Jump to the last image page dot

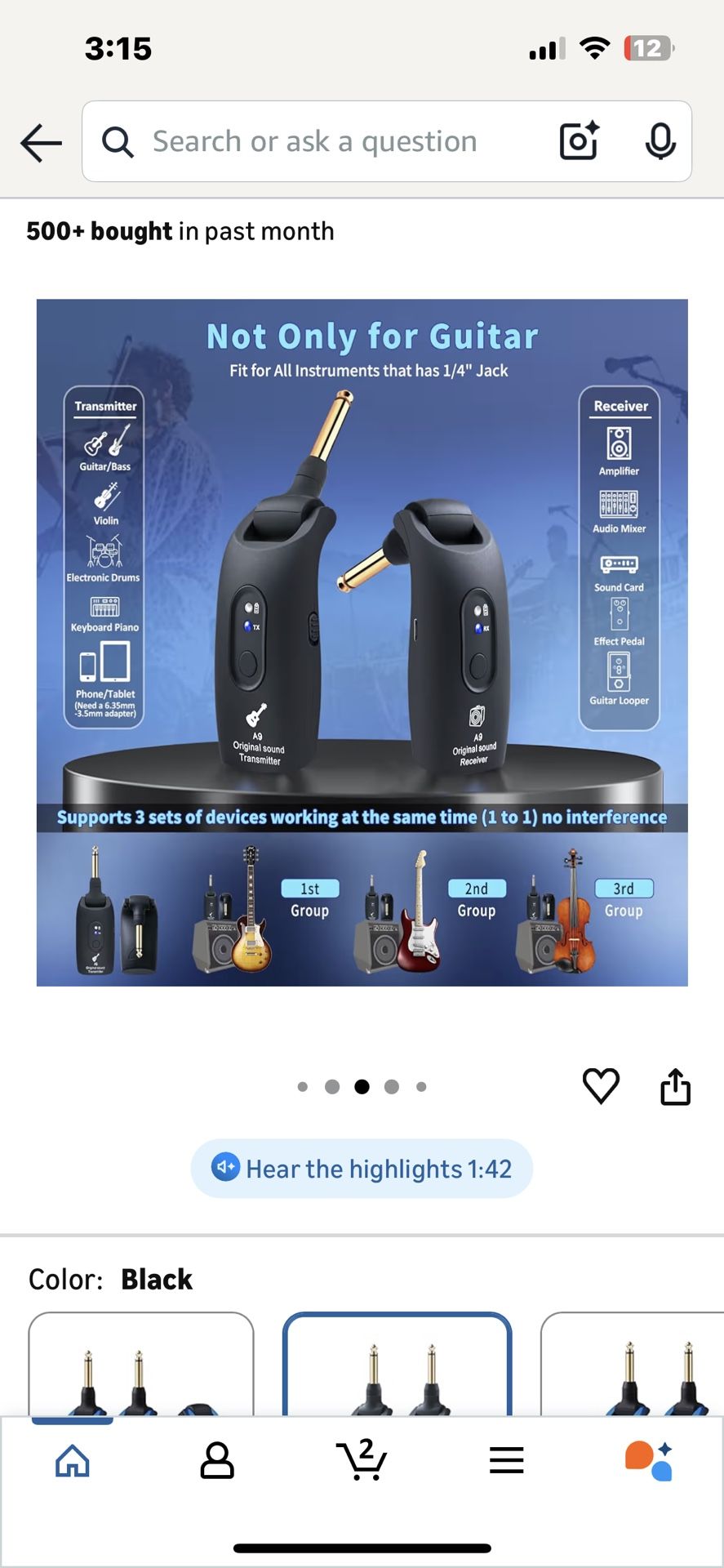pyautogui.click(x=421, y=1087)
